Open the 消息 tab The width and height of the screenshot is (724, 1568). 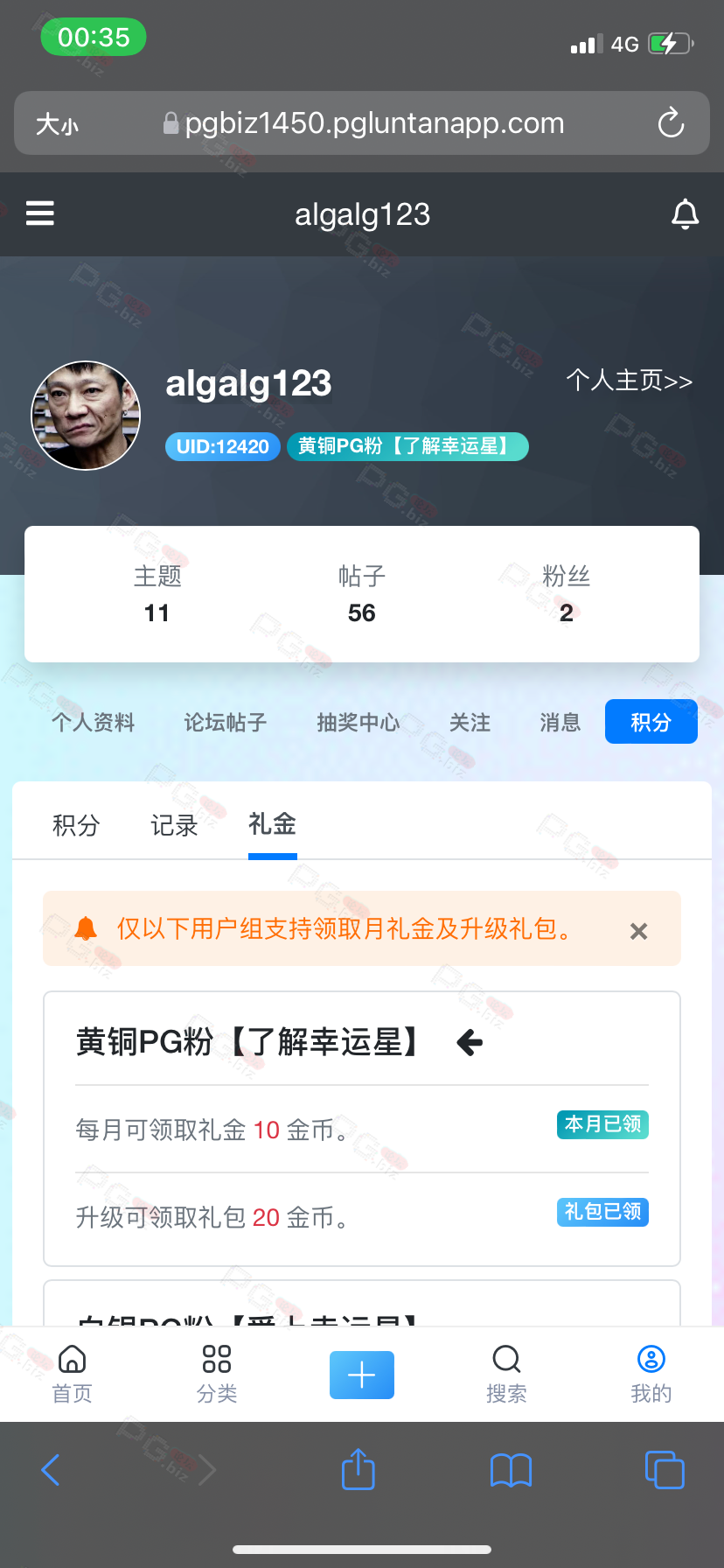(560, 722)
